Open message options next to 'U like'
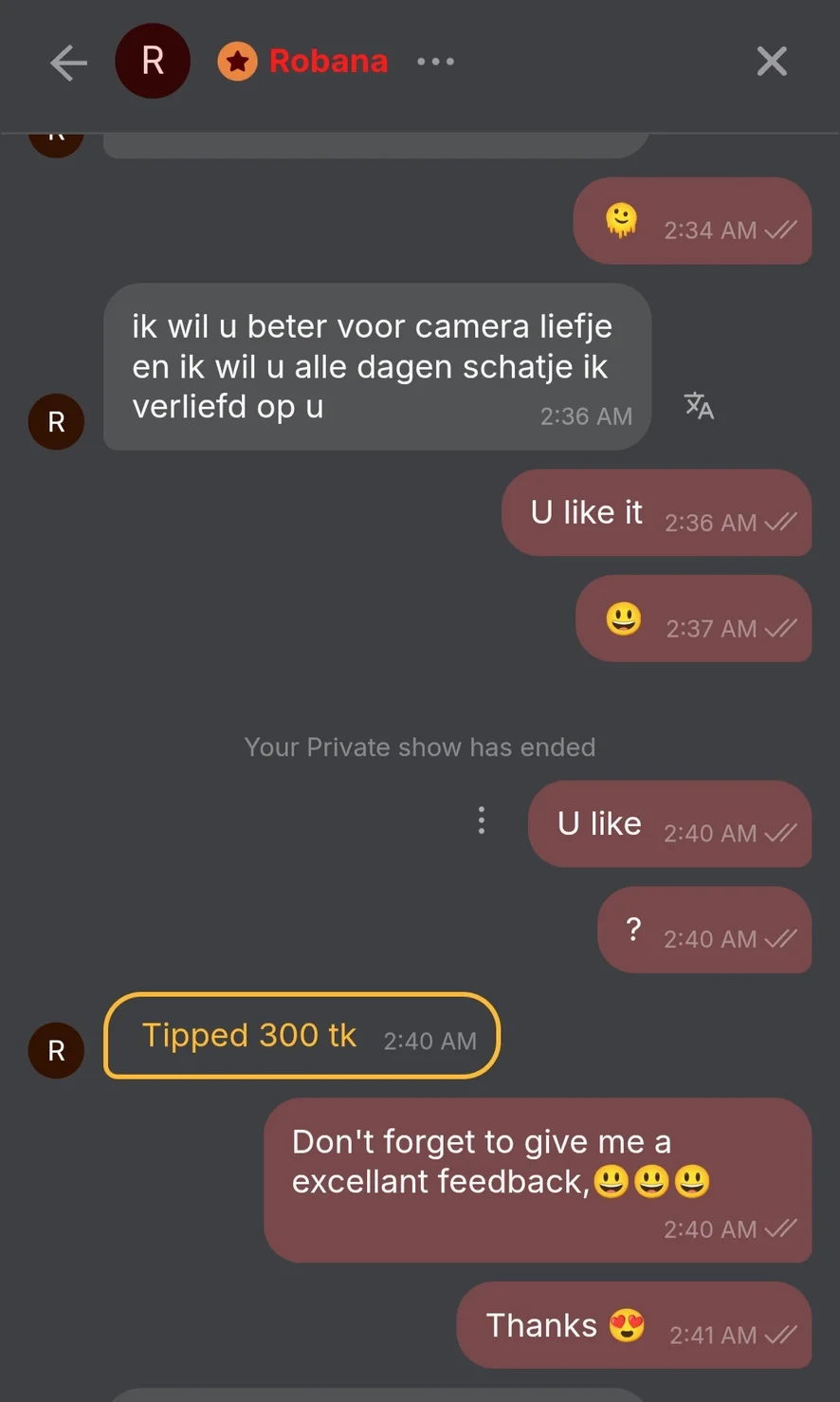The height and width of the screenshot is (1402, 840). point(482,821)
